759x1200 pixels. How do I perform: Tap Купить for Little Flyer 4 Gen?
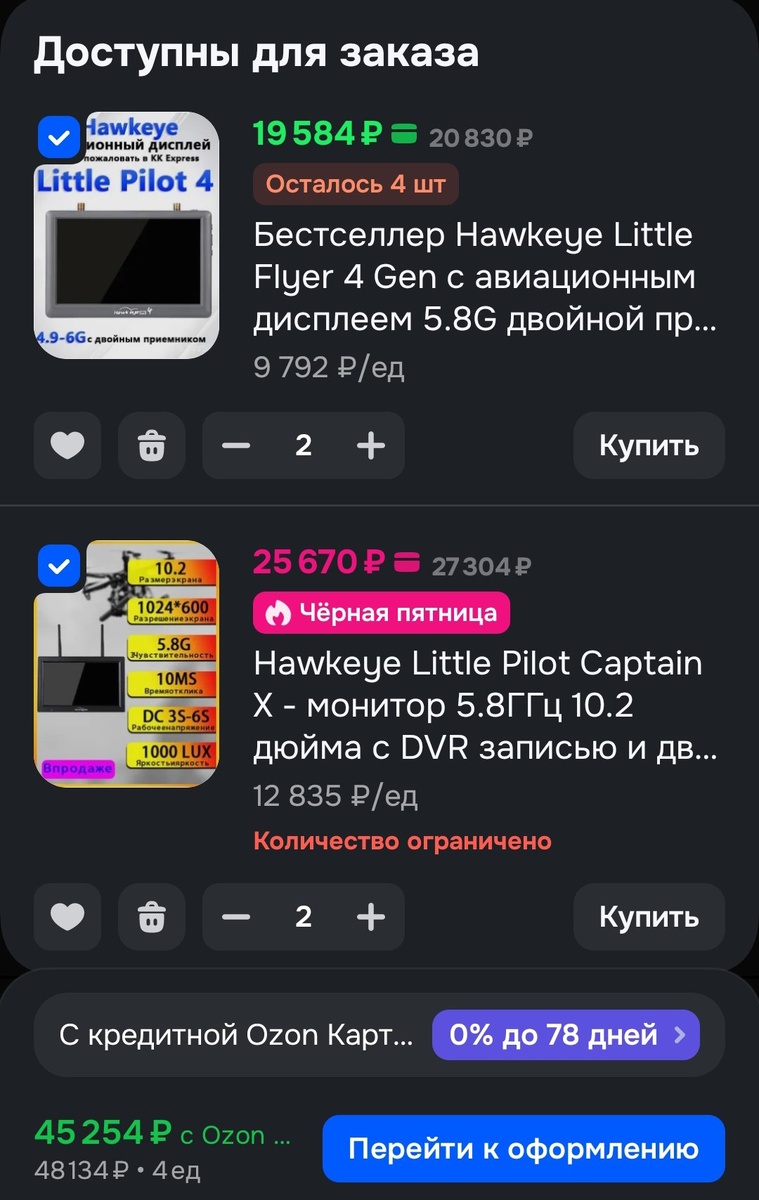[648, 445]
